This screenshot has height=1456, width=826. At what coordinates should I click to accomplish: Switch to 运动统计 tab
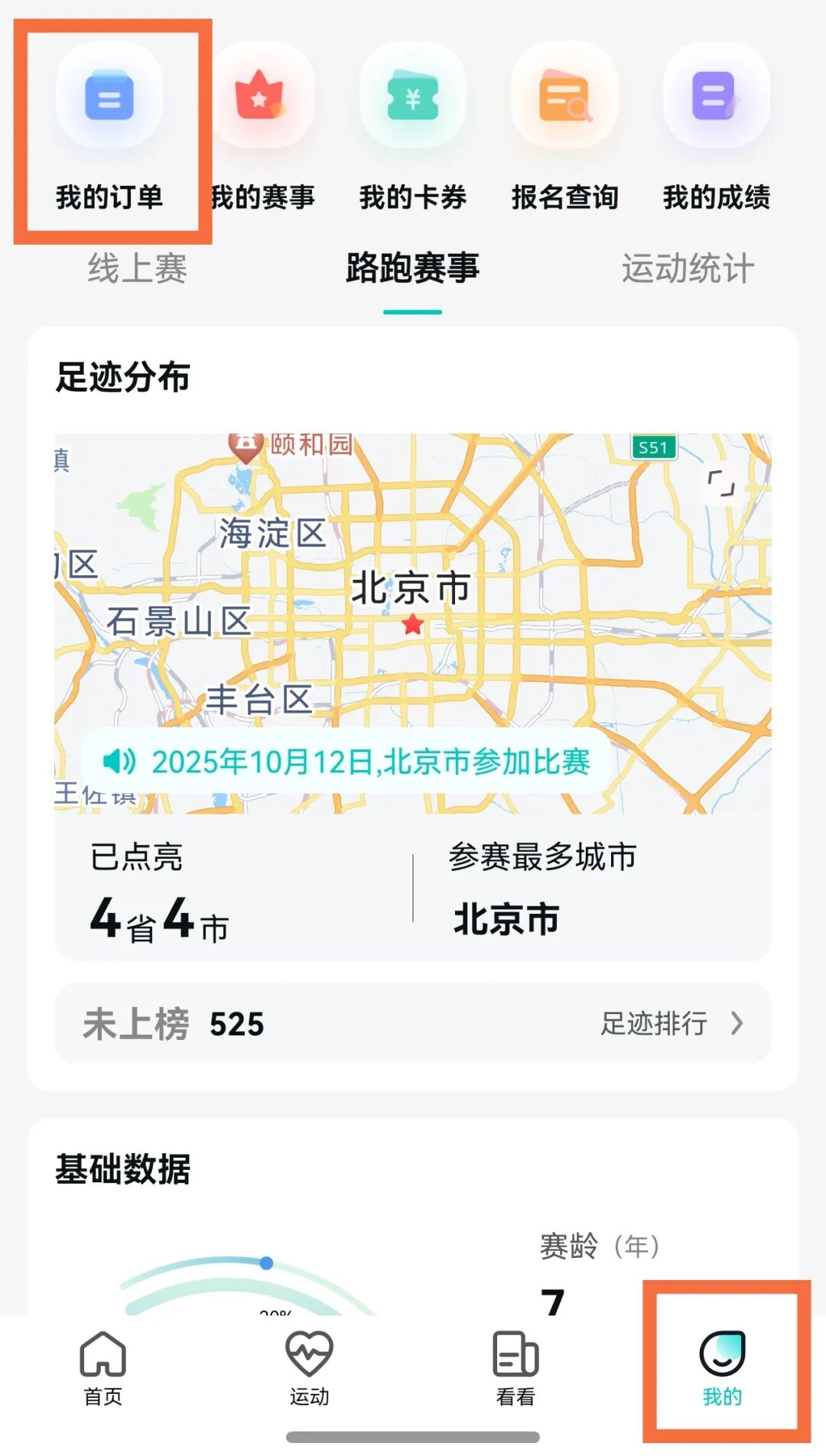tap(688, 269)
